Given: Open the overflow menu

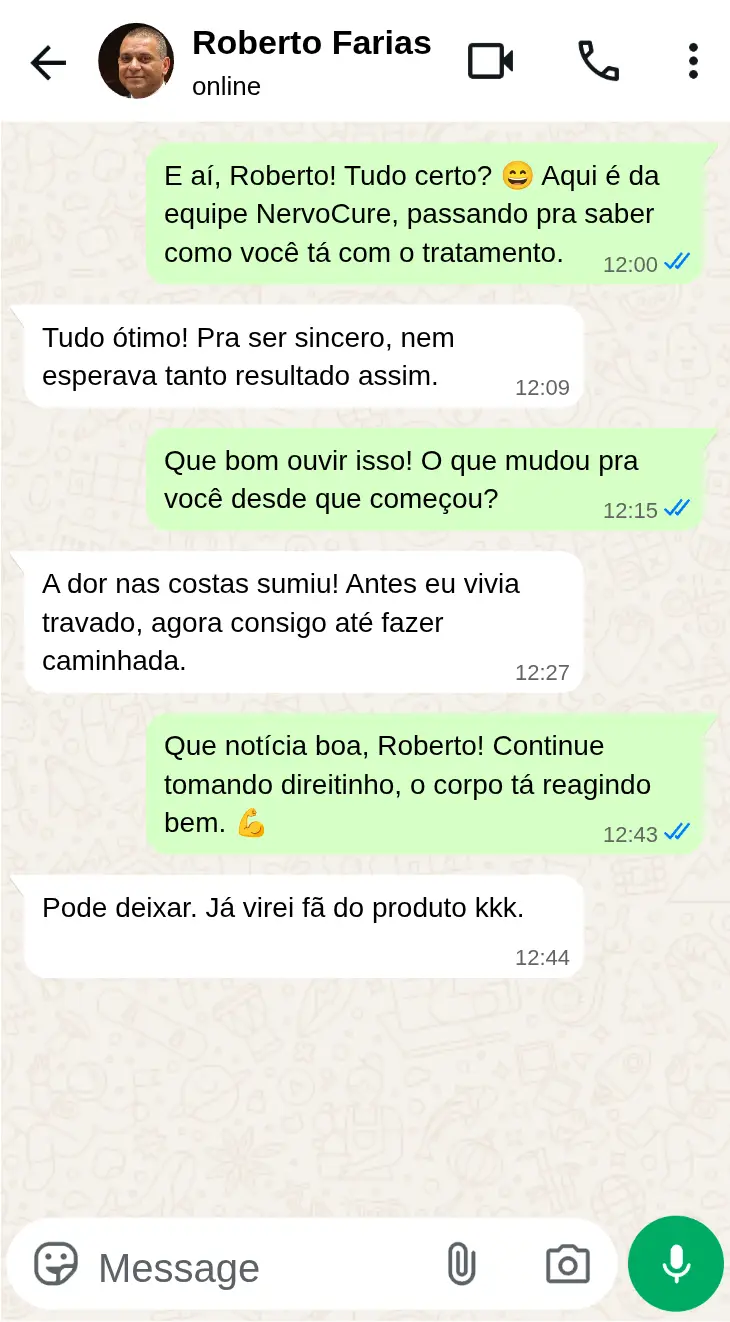Looking at the screenshot, I should 693,62.
